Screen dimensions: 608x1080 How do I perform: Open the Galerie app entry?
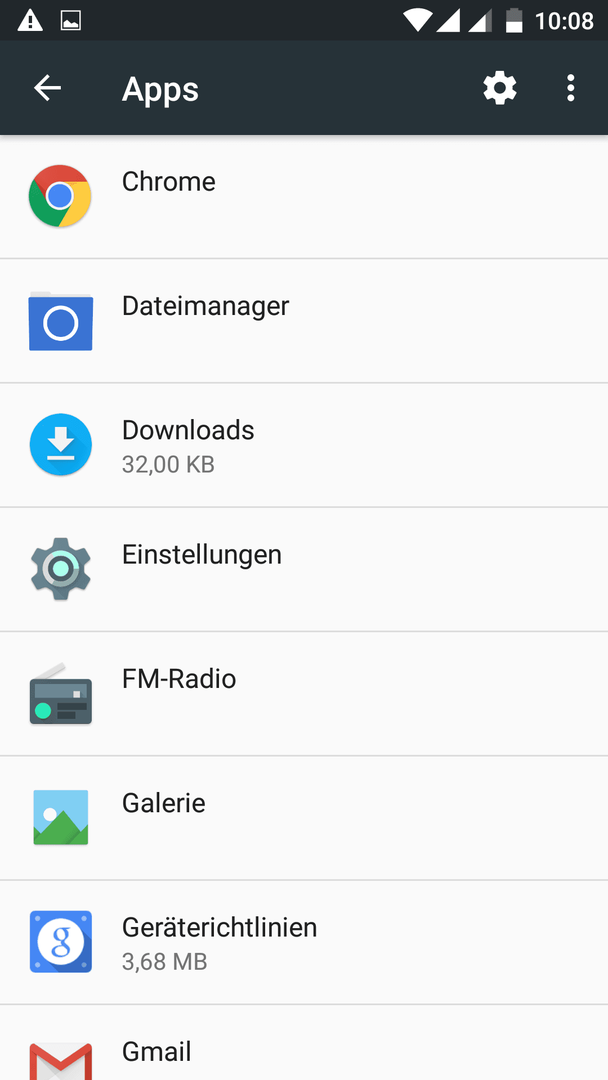coord(304,818)
